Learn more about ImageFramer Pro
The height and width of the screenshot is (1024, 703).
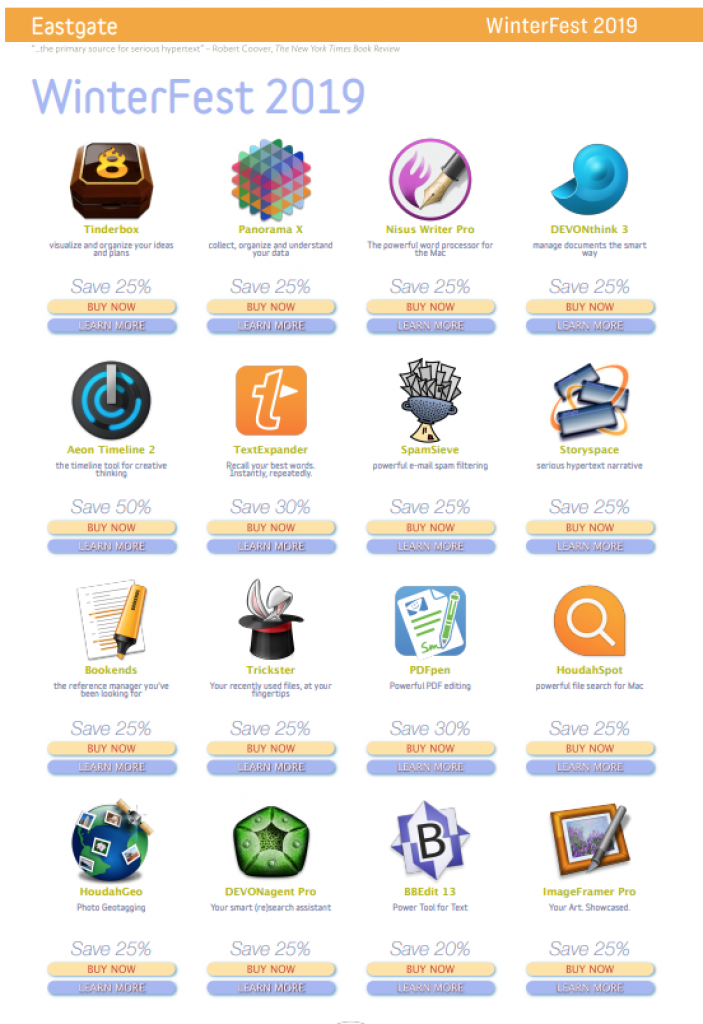click(590, 988)
